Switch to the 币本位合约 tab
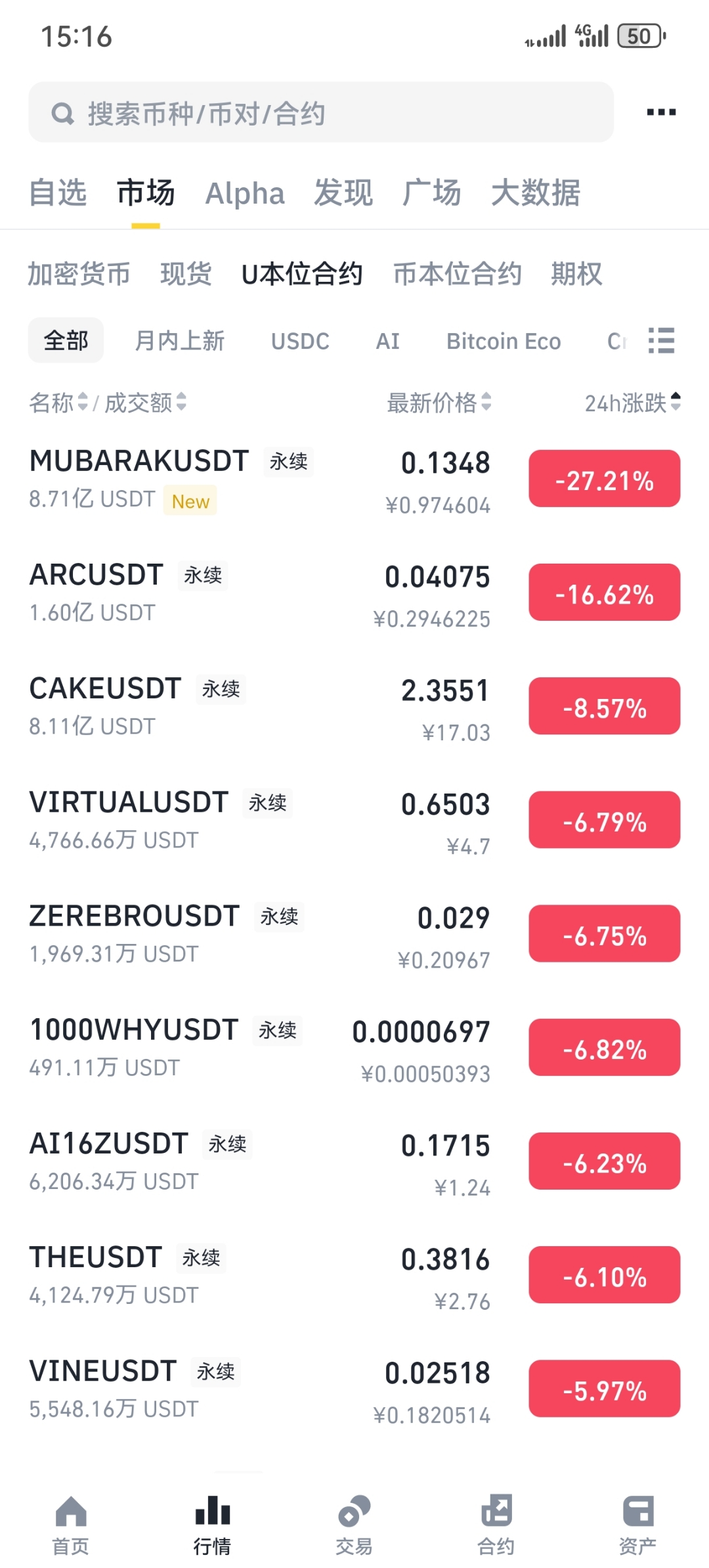This screenshot has height=1568, width=709. coord(458,274)
